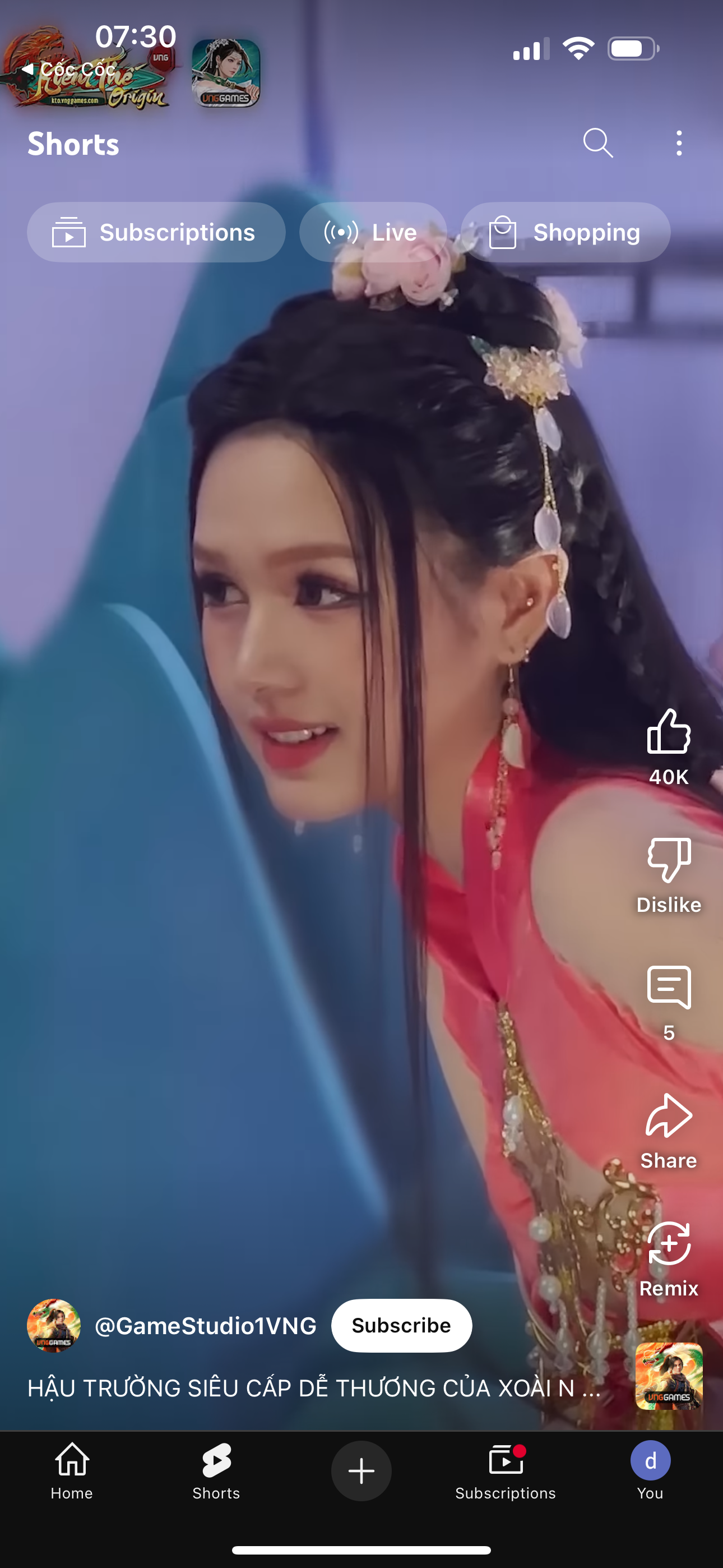The image size is (723, 1568).
Task: Dislike this short
Action: pyautogui.click(x=668, y=861)
